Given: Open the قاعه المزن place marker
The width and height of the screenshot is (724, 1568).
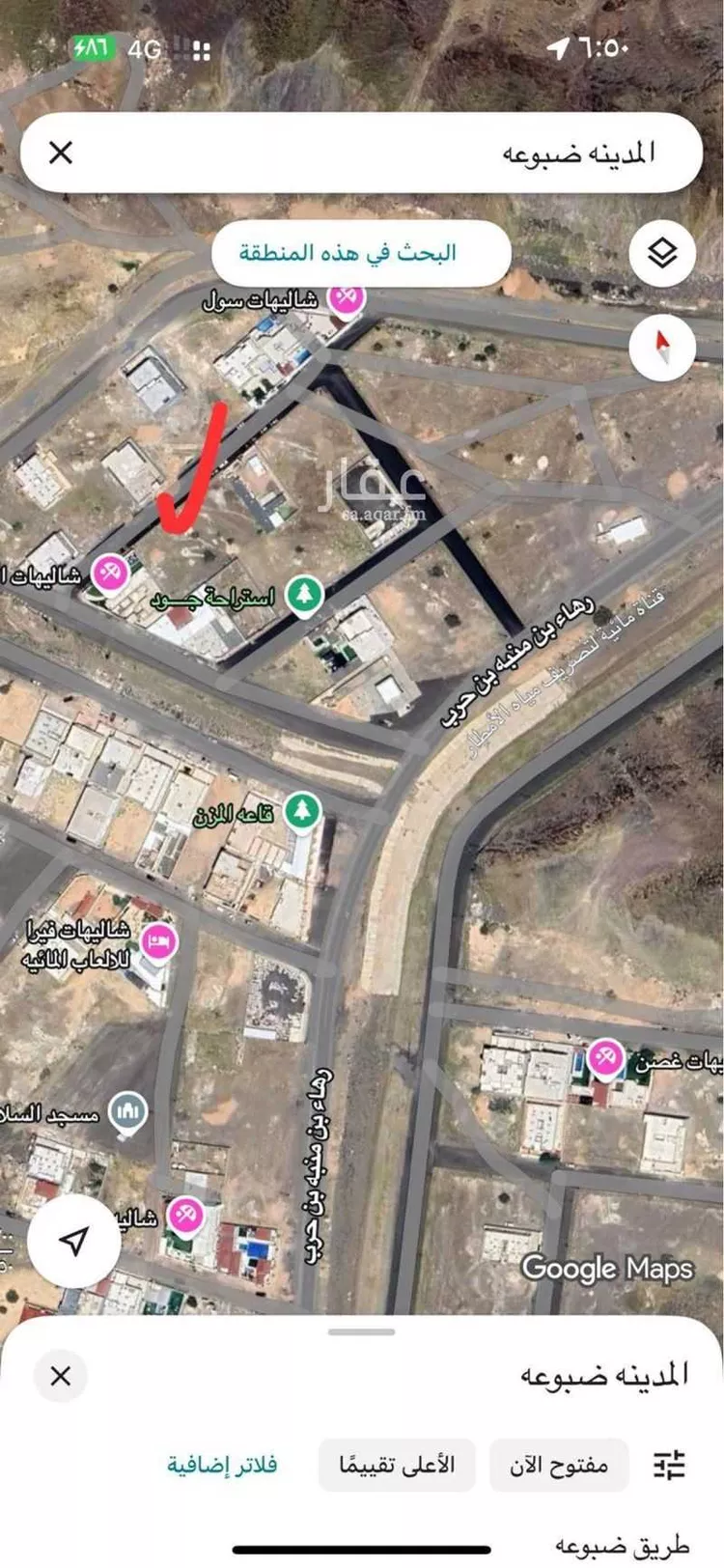Looking at the screenshot, I should pos(302,810).
